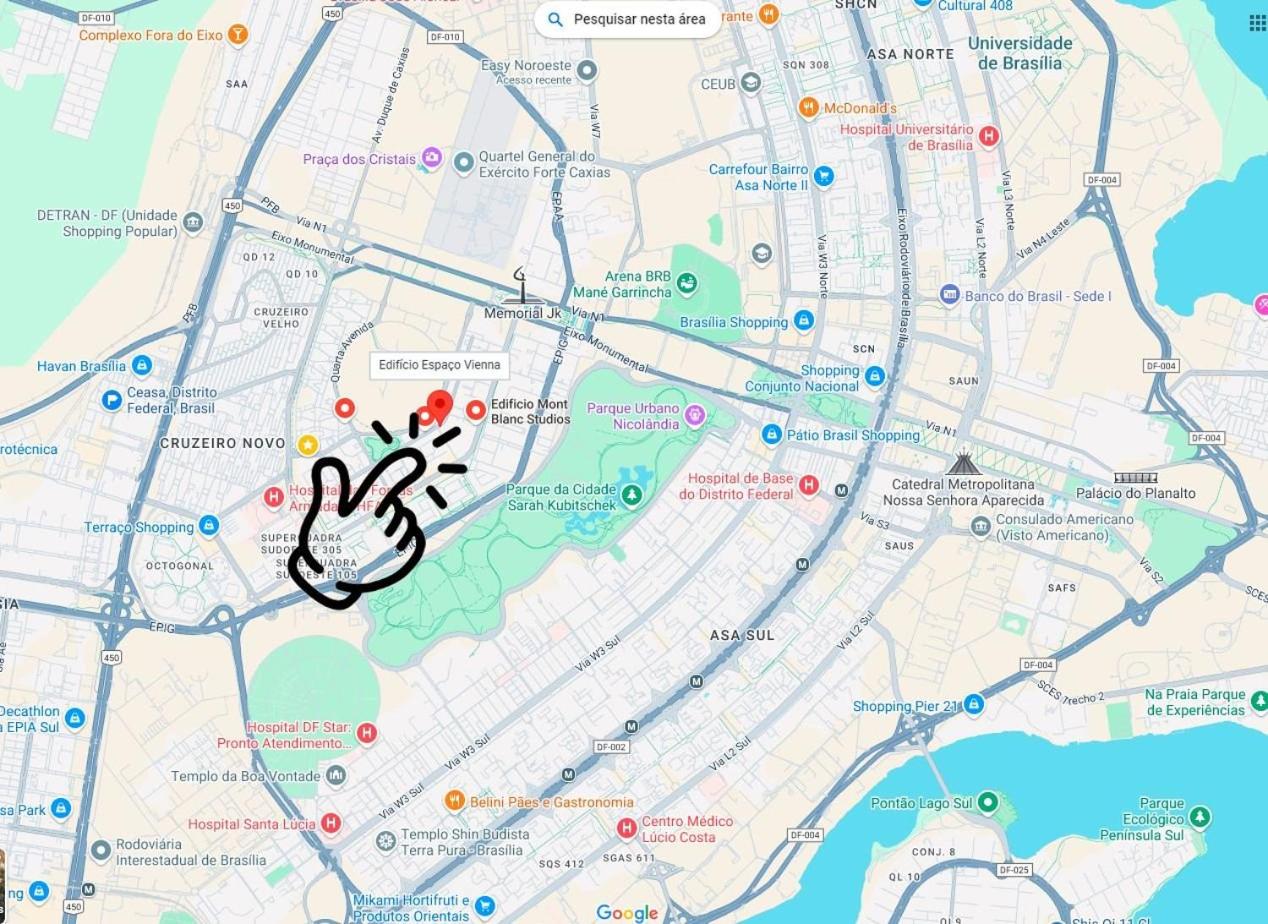The width and height of the screenshot is (1268, 924).
Task: Open the Google apps grid icon
Action: (x=1257, y=22)
